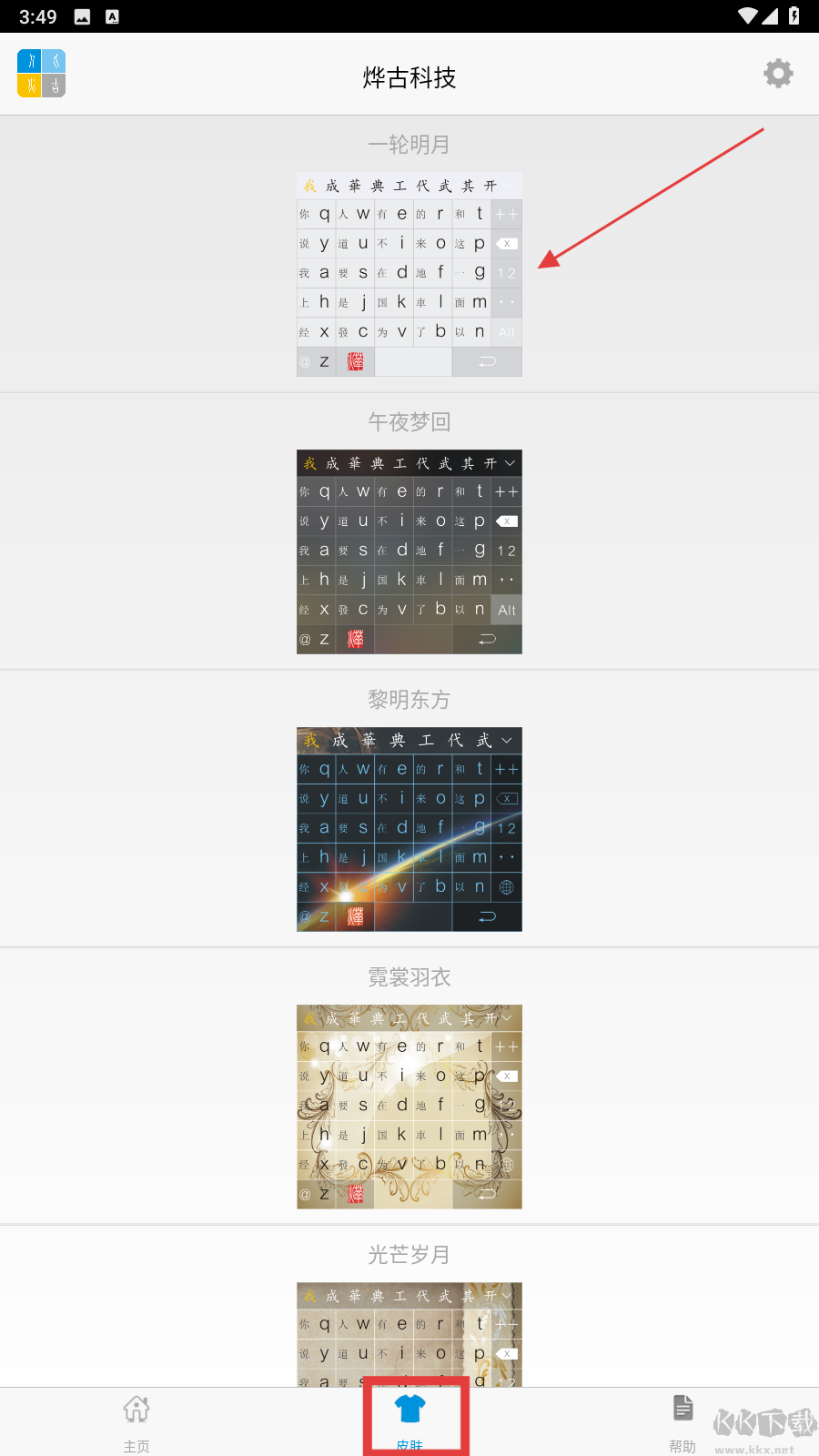Apply the 霓裳羽衣 keyboard skin
Viewport: 819px width, 1456px height.
[x=409, y=1107]
